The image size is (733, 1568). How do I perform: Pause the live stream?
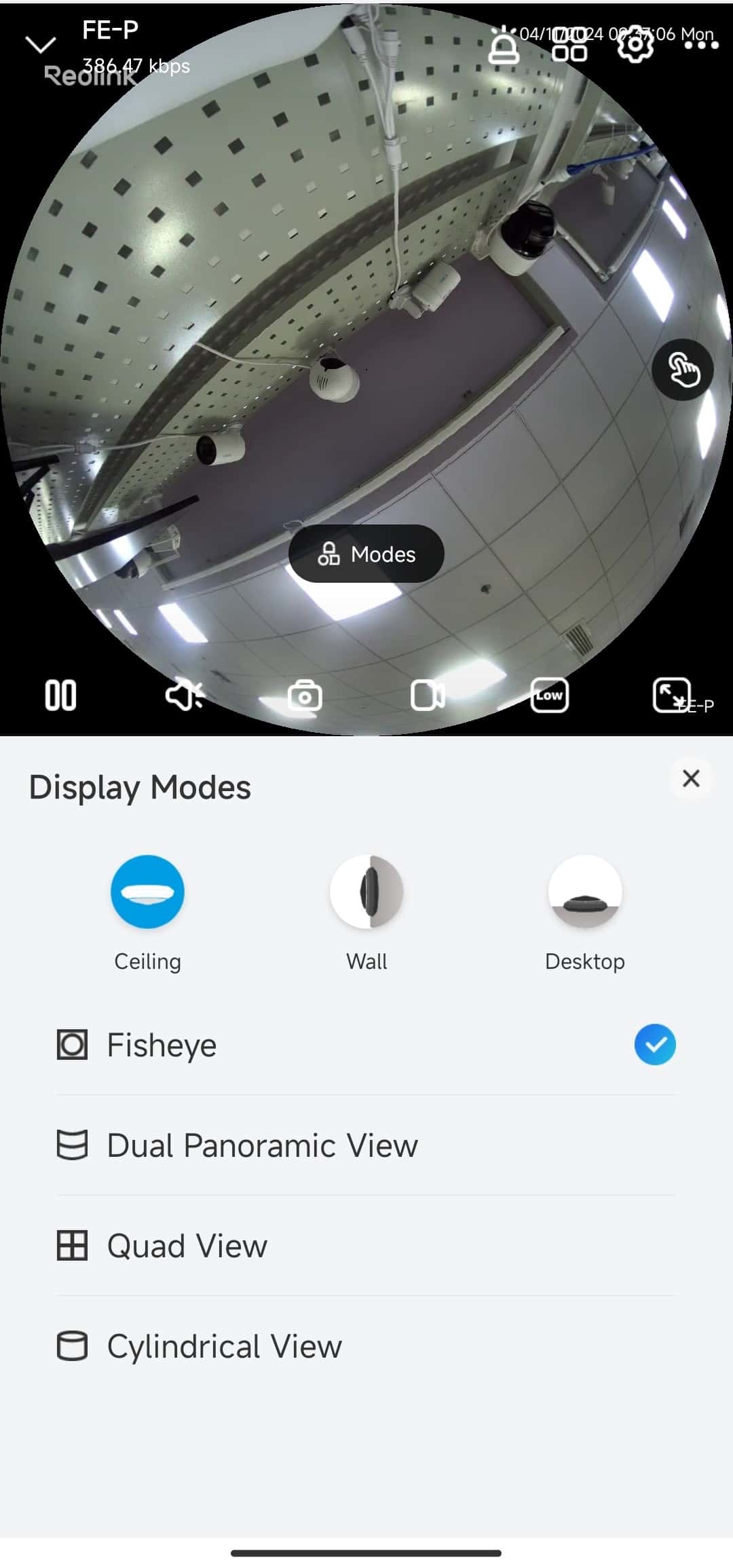[60, 695]
